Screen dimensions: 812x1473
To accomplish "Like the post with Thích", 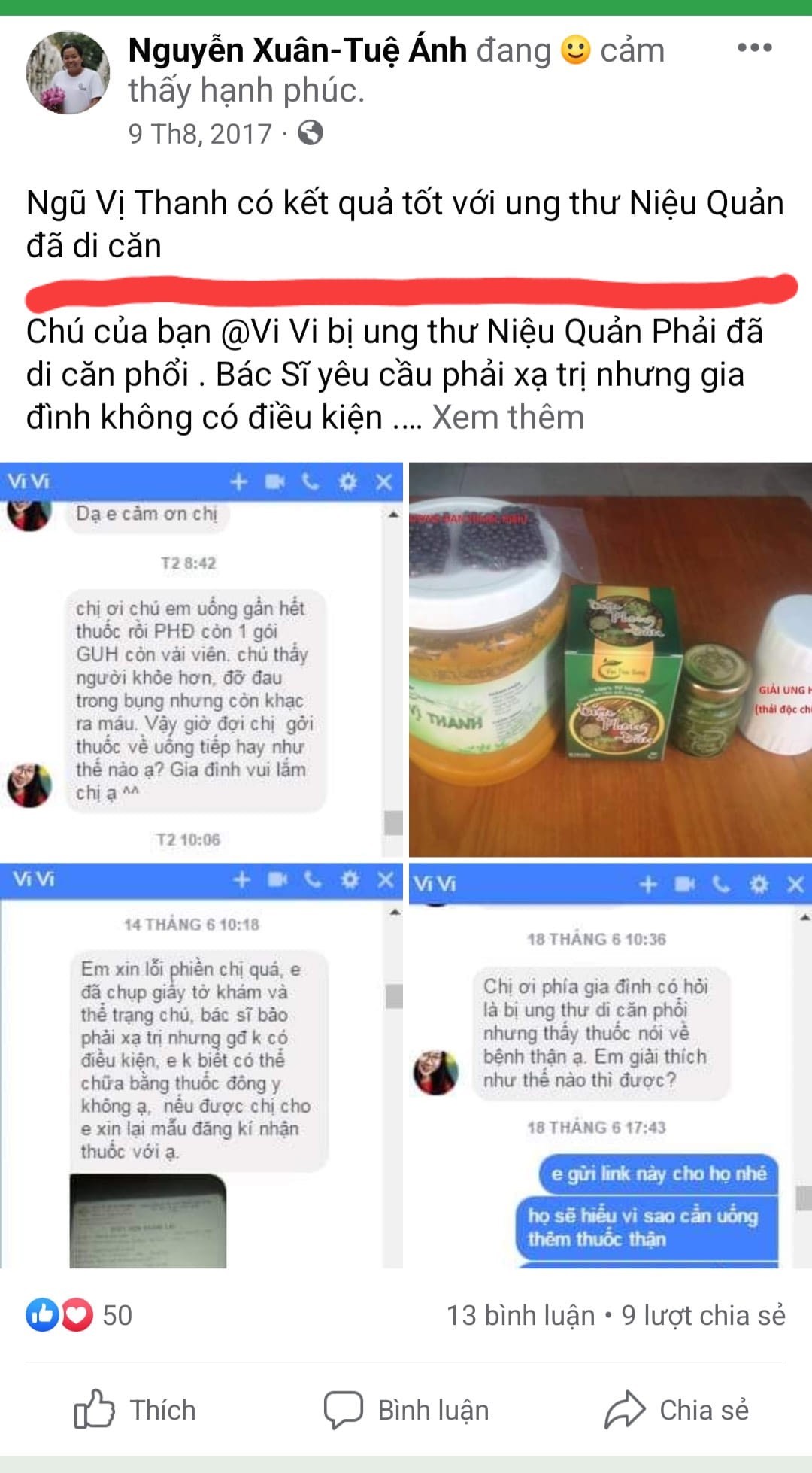I will tap(135, 1410).
